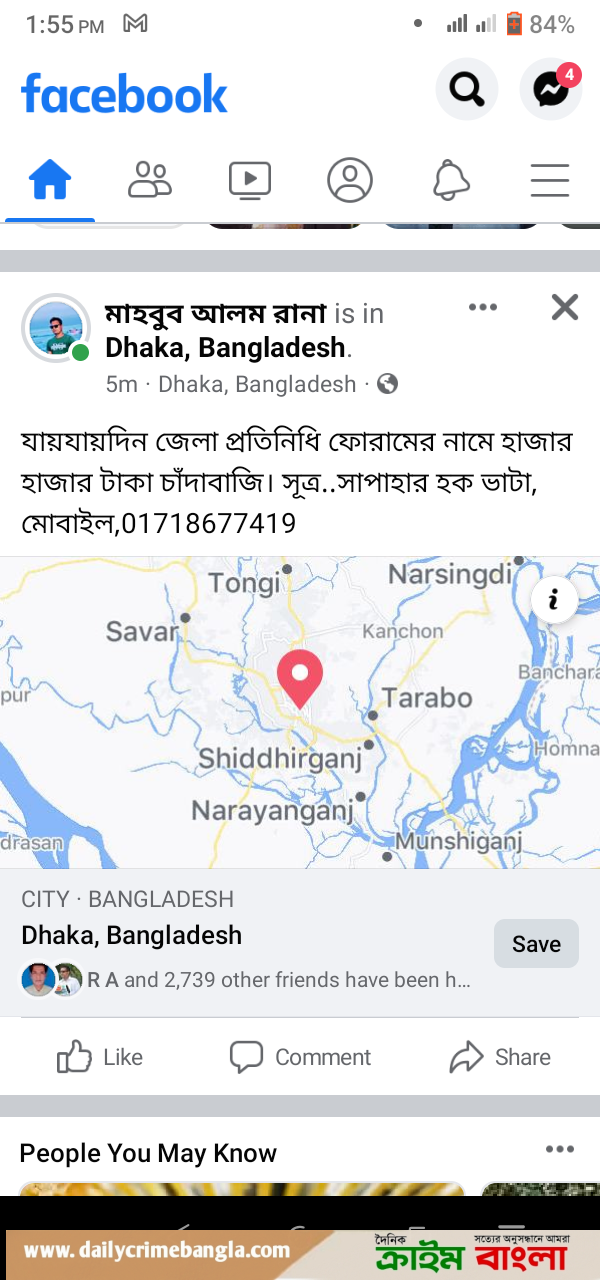Image resolution: width=600 pixels, height=1280 pixels.
Task: Save the Dhaka, Bangladesh place
Action: (x=536, y=943)
